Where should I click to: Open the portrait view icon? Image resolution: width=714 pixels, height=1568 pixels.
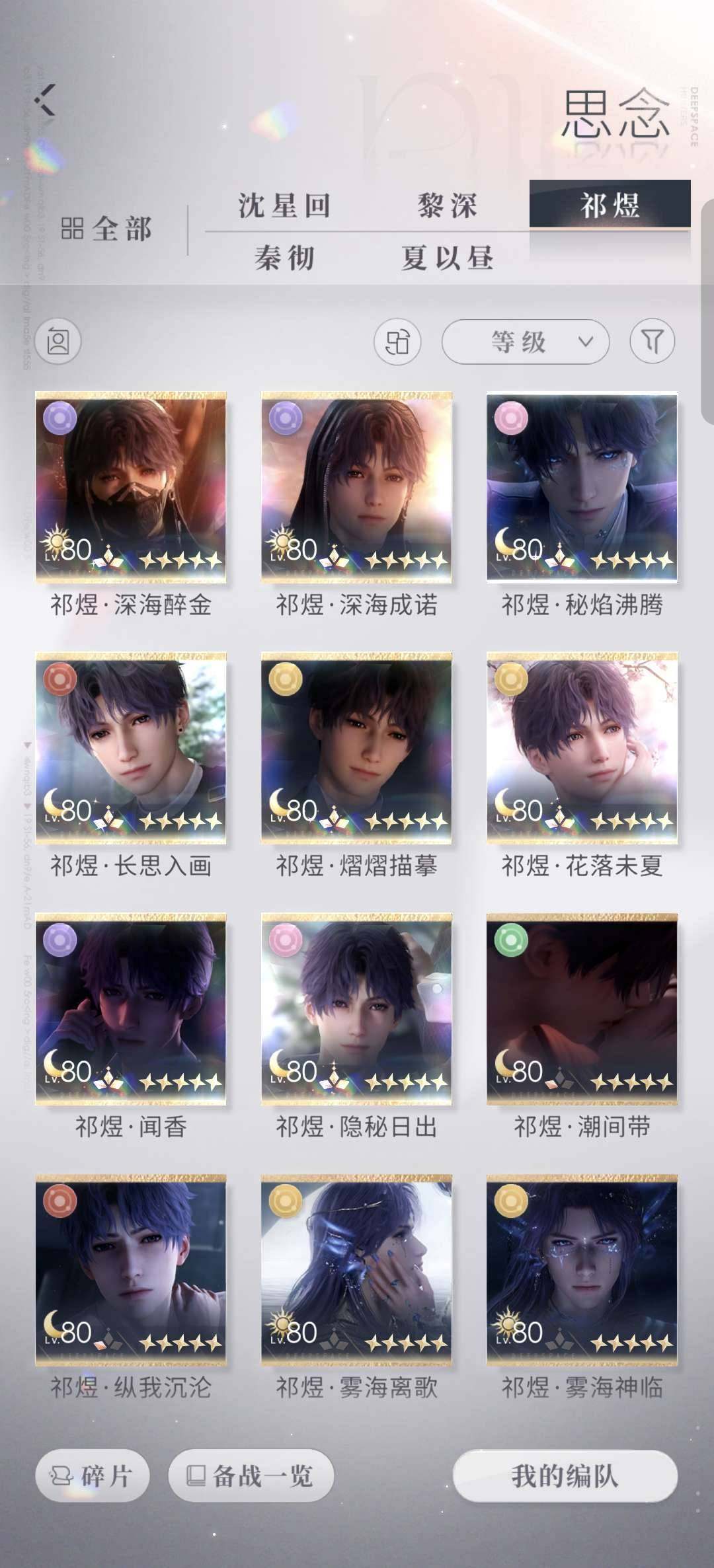coord(58,342)
